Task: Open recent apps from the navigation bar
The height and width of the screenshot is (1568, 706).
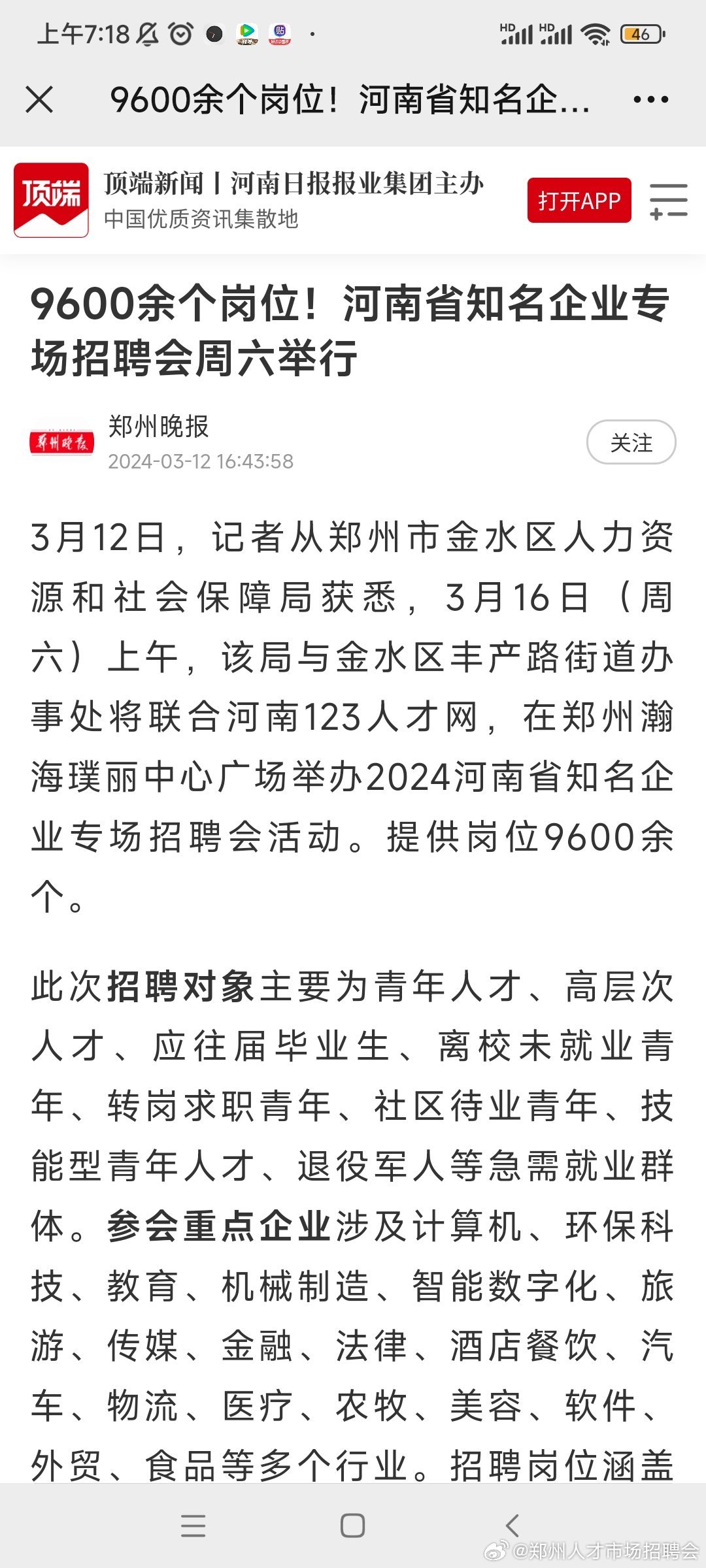Action: point(193,1526)
